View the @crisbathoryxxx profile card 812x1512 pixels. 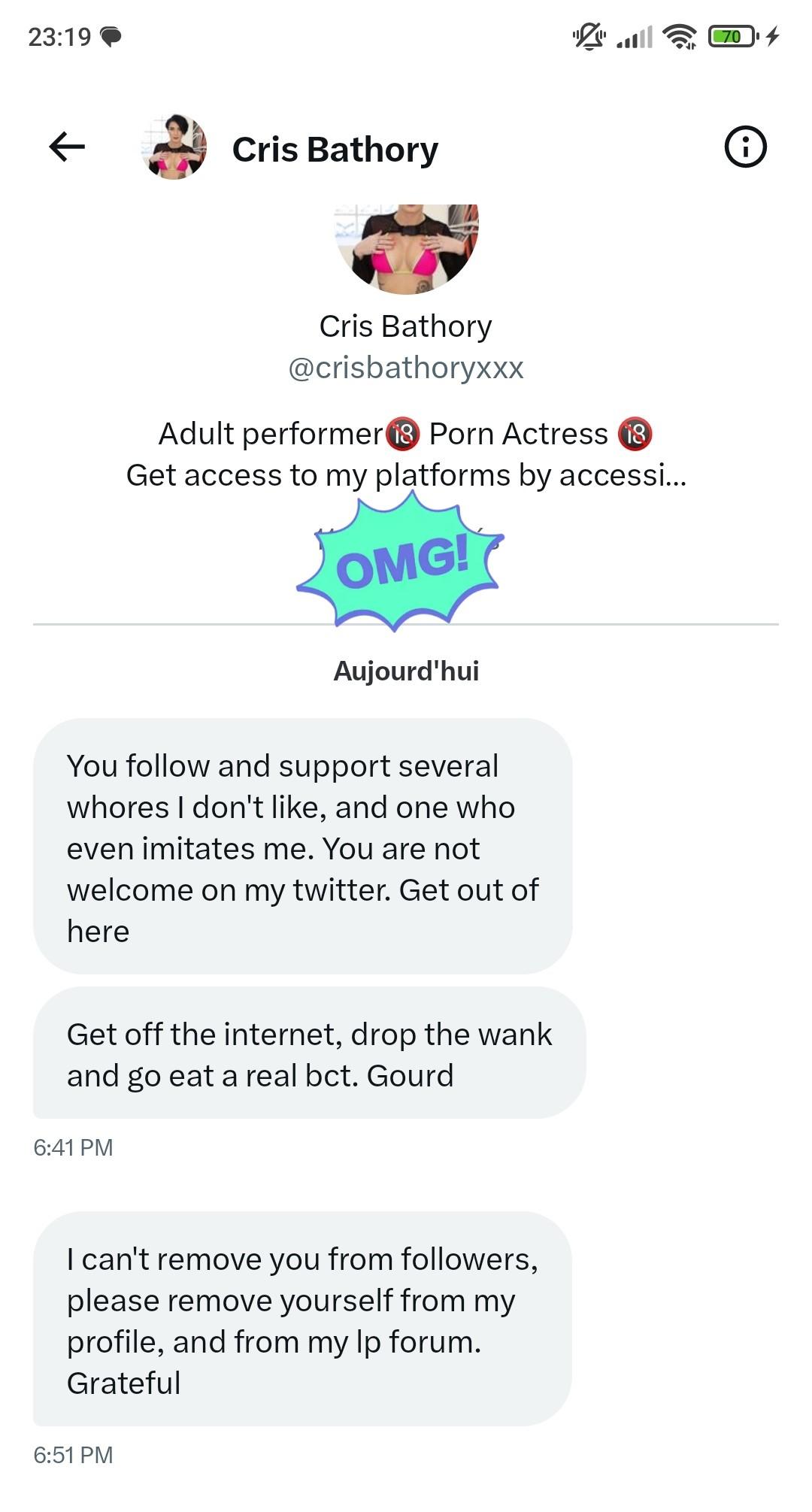point(405,368)
